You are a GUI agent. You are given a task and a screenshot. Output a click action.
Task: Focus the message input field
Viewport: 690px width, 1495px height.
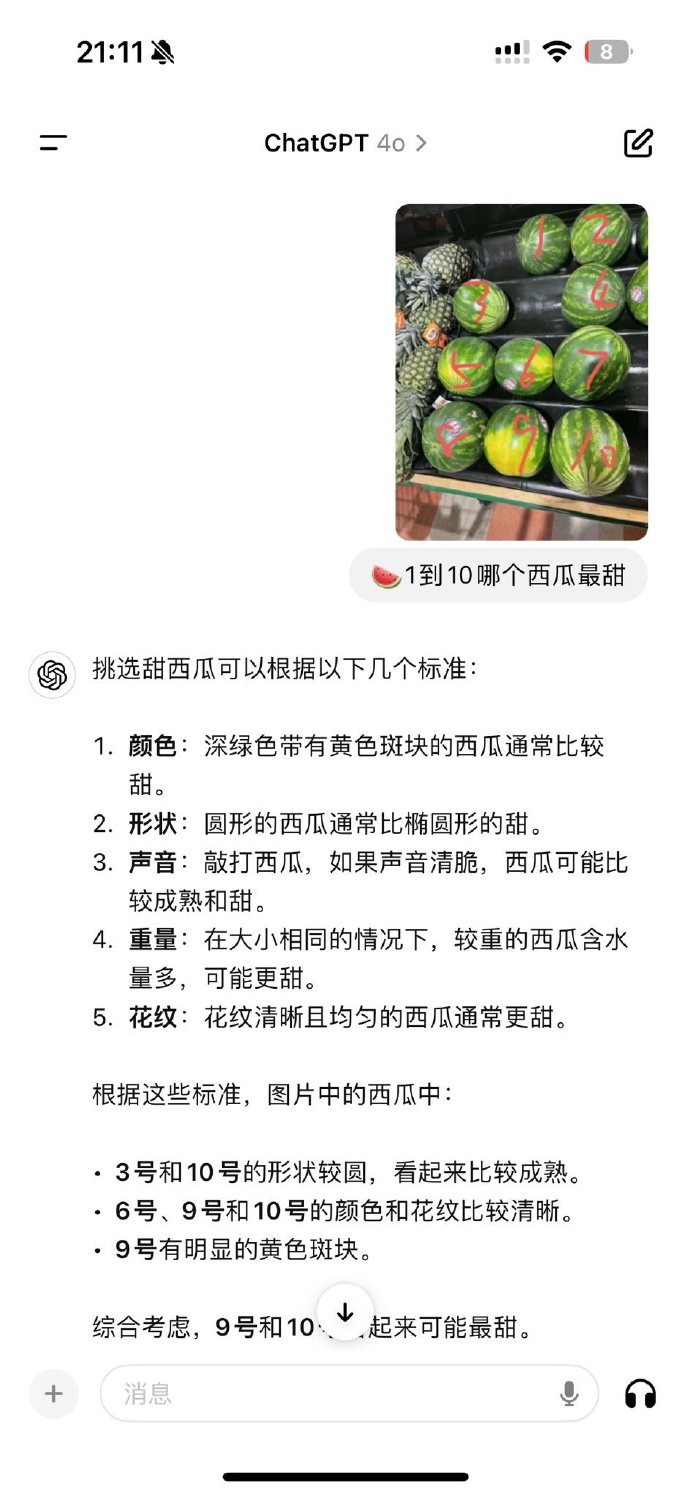(330, 1393)
